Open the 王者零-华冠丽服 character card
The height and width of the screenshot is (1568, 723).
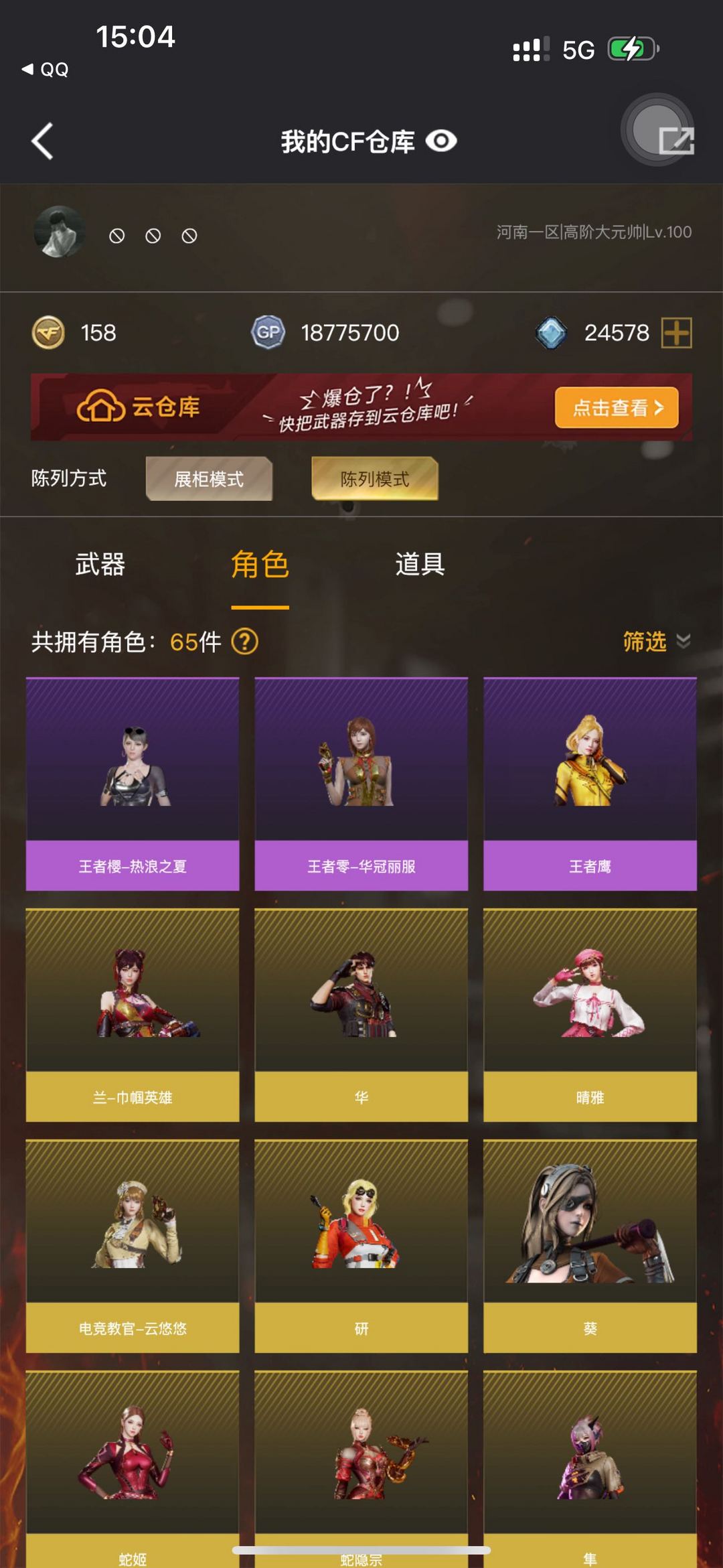click(x=361, y=784)
